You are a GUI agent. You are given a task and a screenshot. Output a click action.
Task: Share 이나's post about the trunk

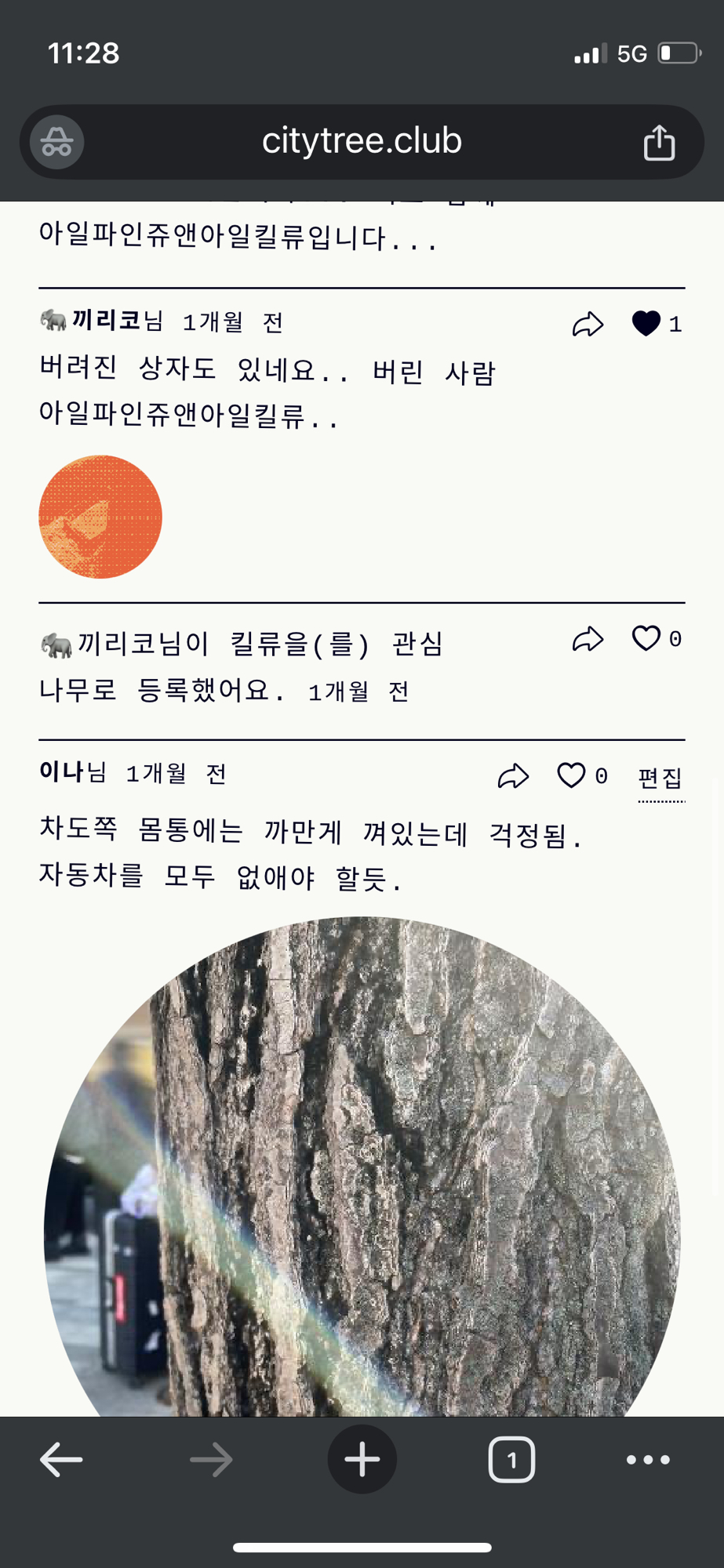tap(513, 776)
